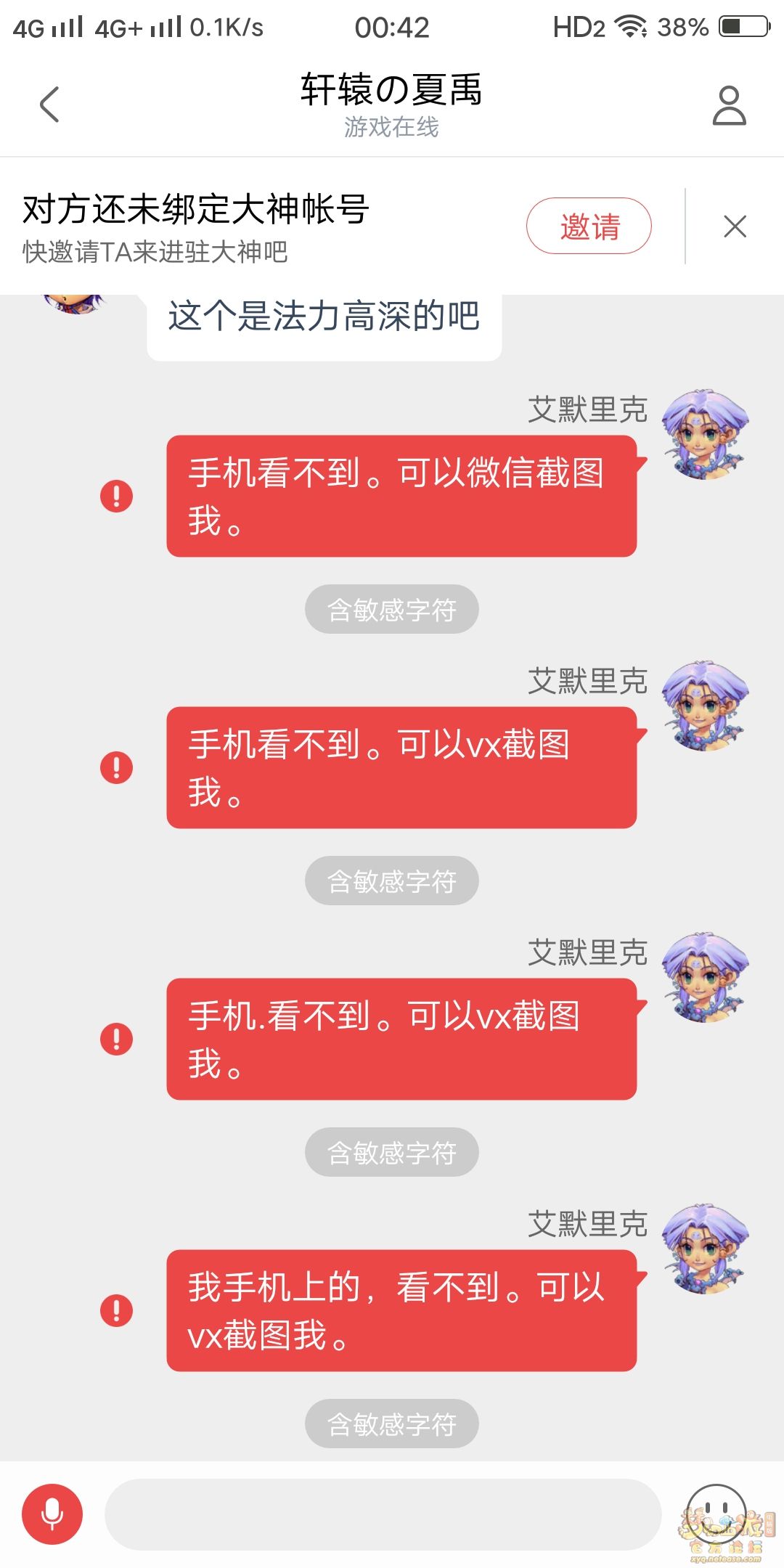Retry the failed 微信截图 message
The image size is (784, 1568).
coord(116,497)
